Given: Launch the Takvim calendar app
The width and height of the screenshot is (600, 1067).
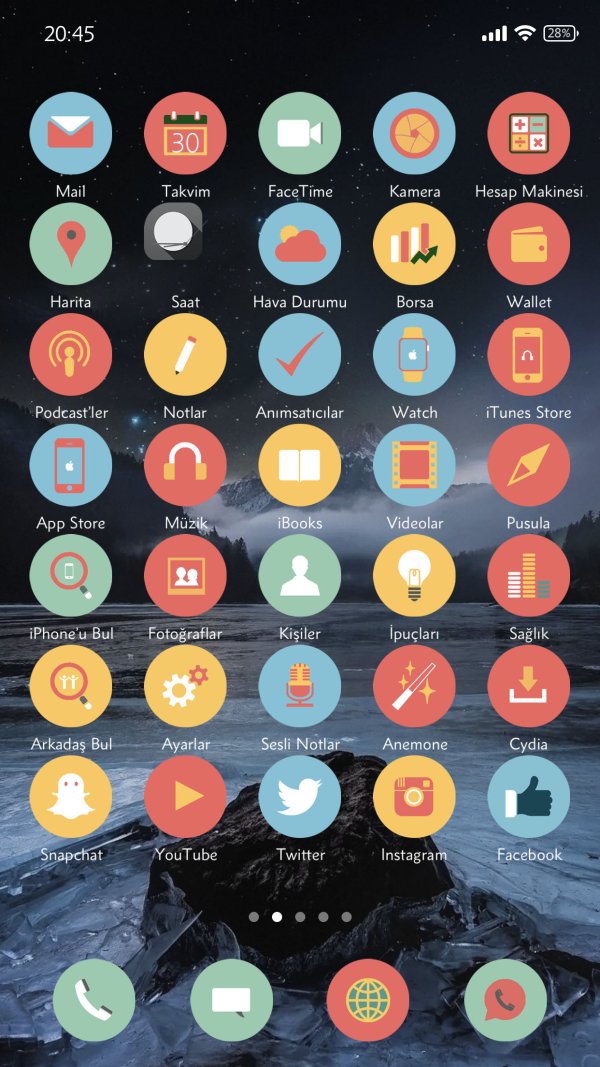Looking at the screenshot, I should pos(185,133).
